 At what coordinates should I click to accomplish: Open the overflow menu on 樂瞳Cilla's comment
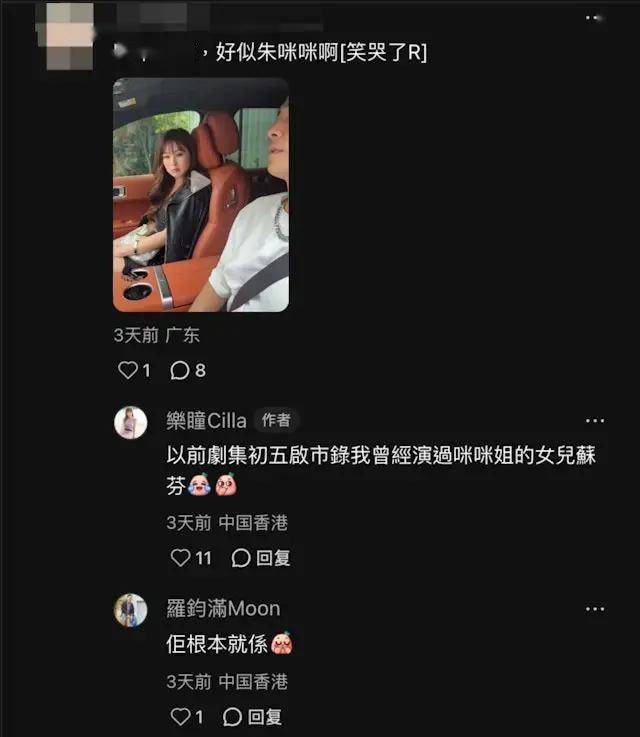coord(595,421)
